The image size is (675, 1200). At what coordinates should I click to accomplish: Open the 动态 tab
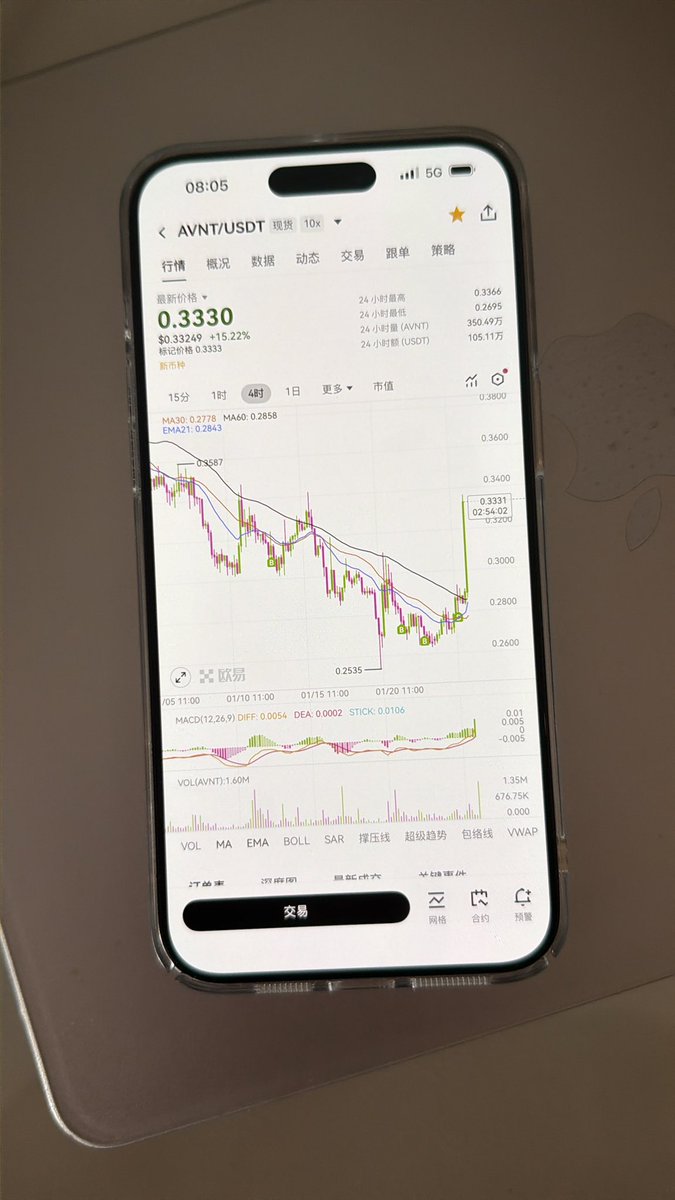(x=307, y=258)
